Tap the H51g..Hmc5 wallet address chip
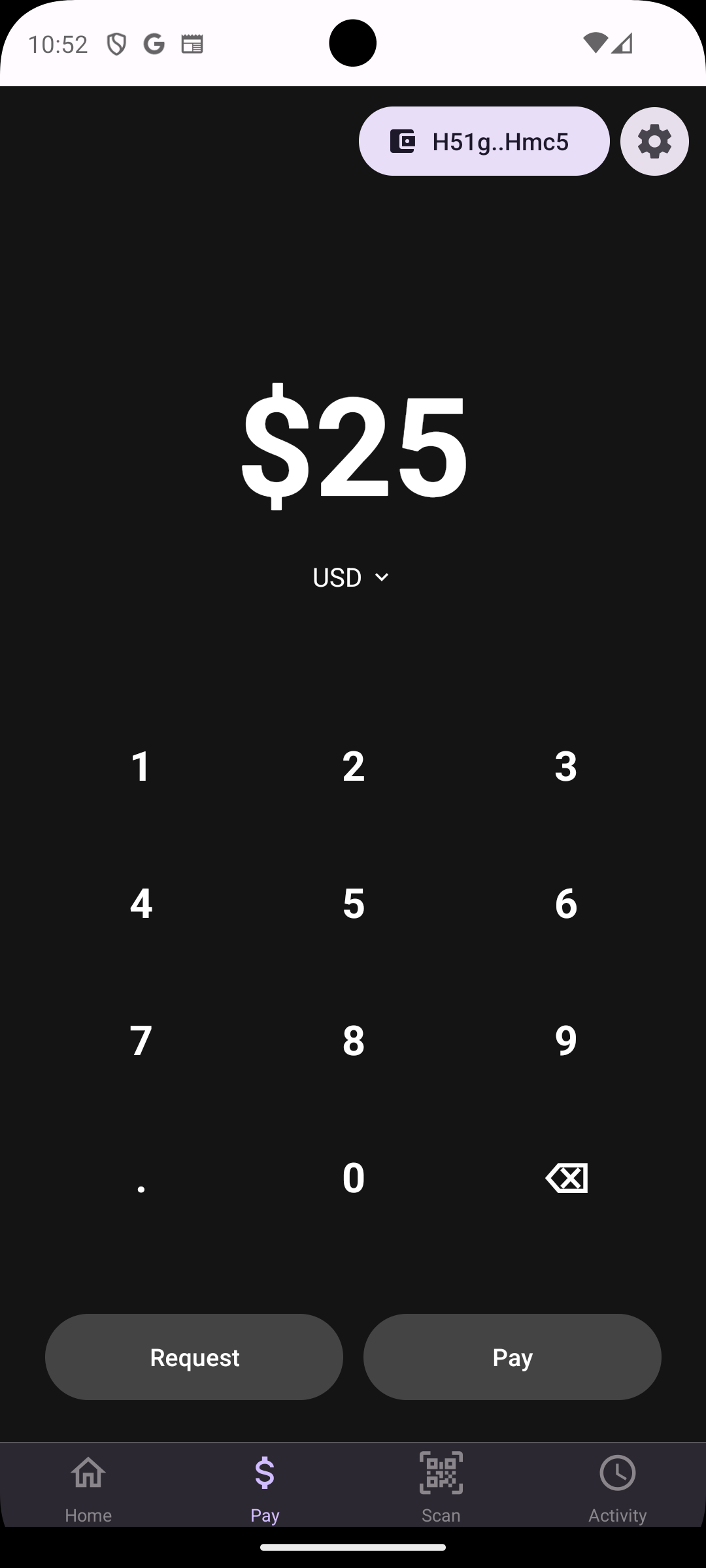706x1568 pixels. pos(485,141)
